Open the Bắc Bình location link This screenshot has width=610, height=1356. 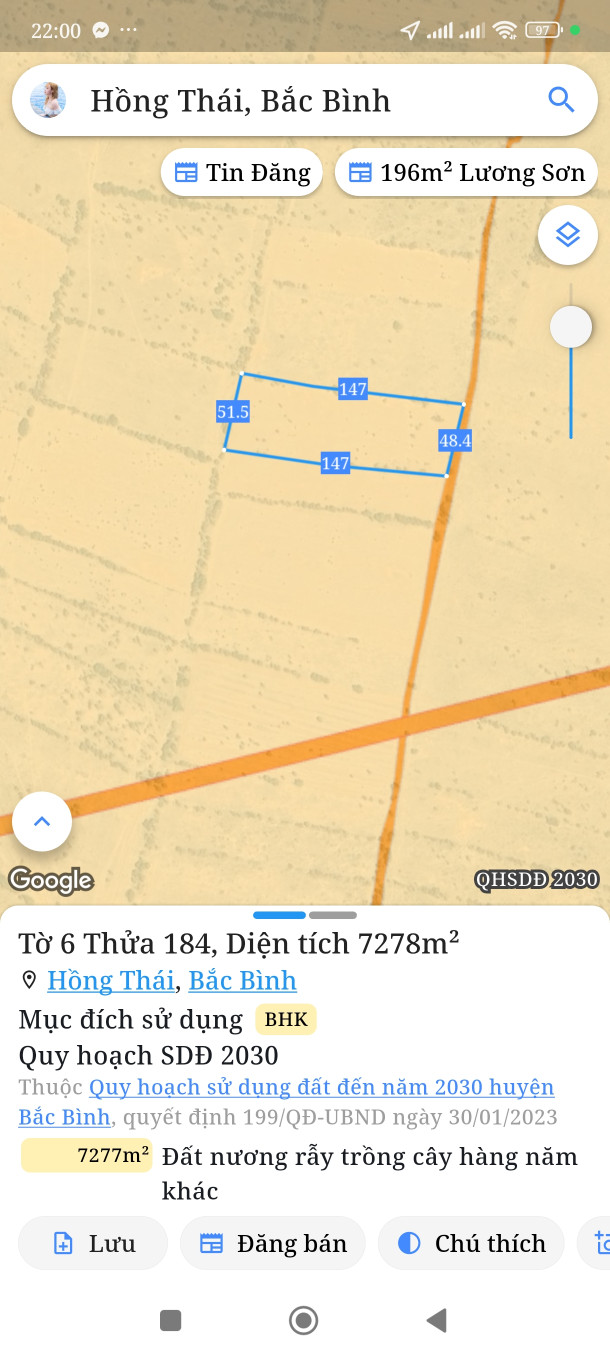click(242, 981)
